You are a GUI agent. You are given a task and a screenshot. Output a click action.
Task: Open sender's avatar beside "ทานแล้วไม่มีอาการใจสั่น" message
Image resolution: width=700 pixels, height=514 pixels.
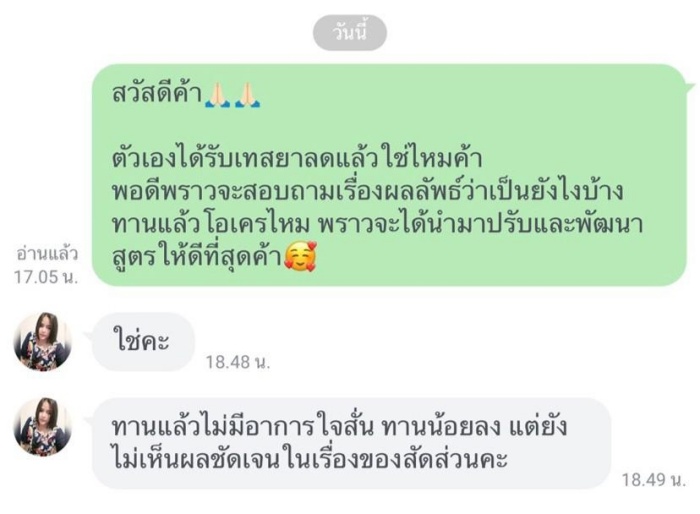[x=42, y=426]
